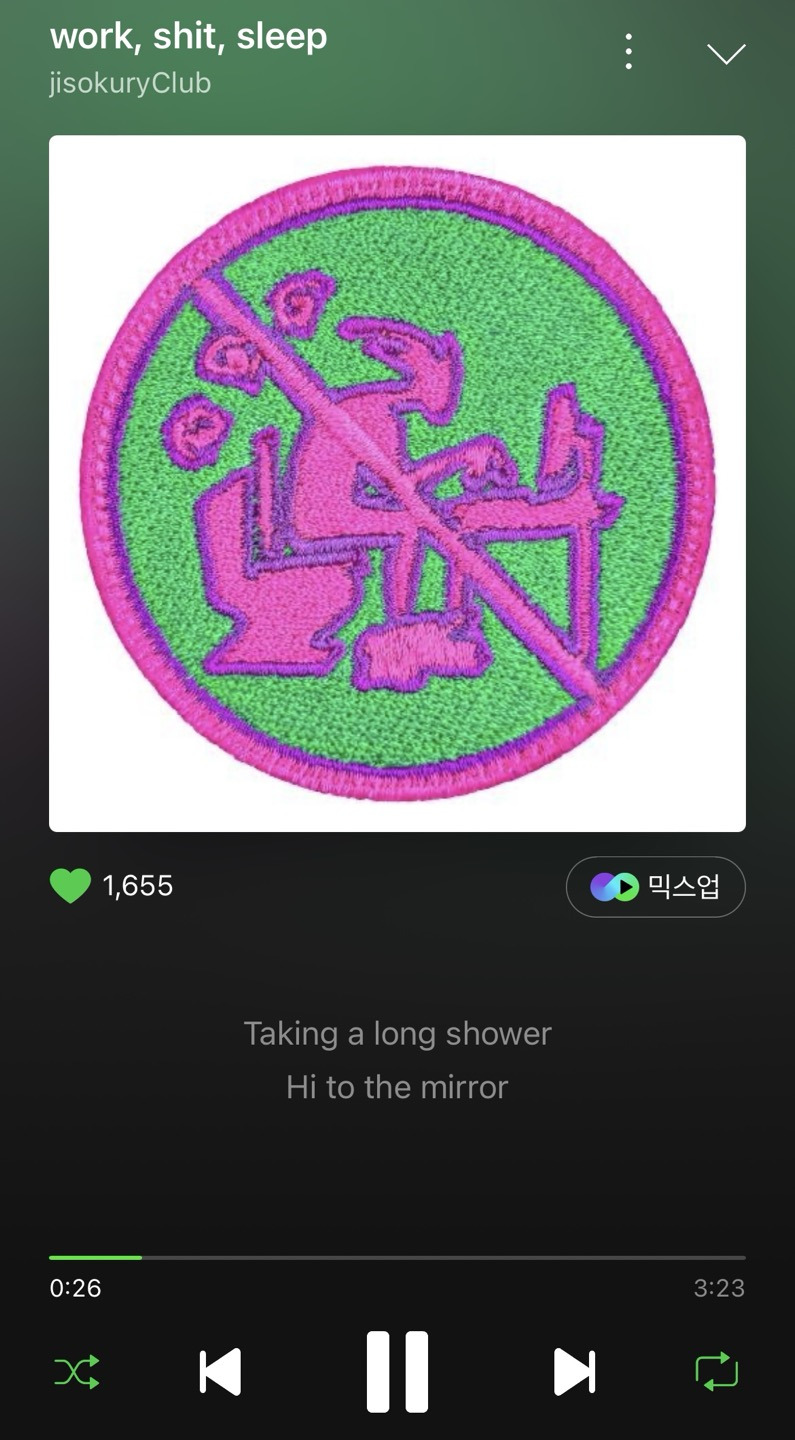Open full lyrics from 'Taking a long shower'
795x1440 pixels.
coord(397,1033)
